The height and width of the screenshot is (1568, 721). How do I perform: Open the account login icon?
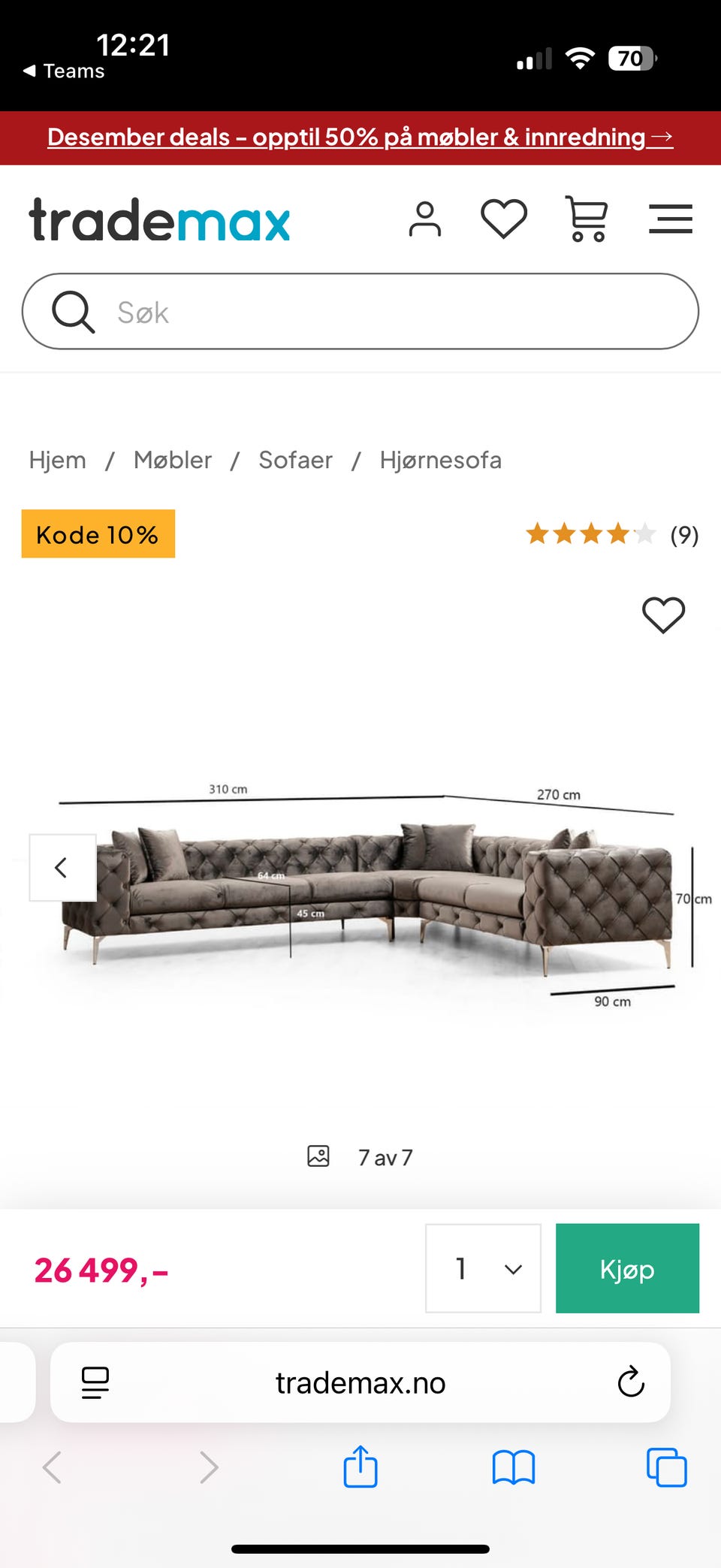(426, 219)
